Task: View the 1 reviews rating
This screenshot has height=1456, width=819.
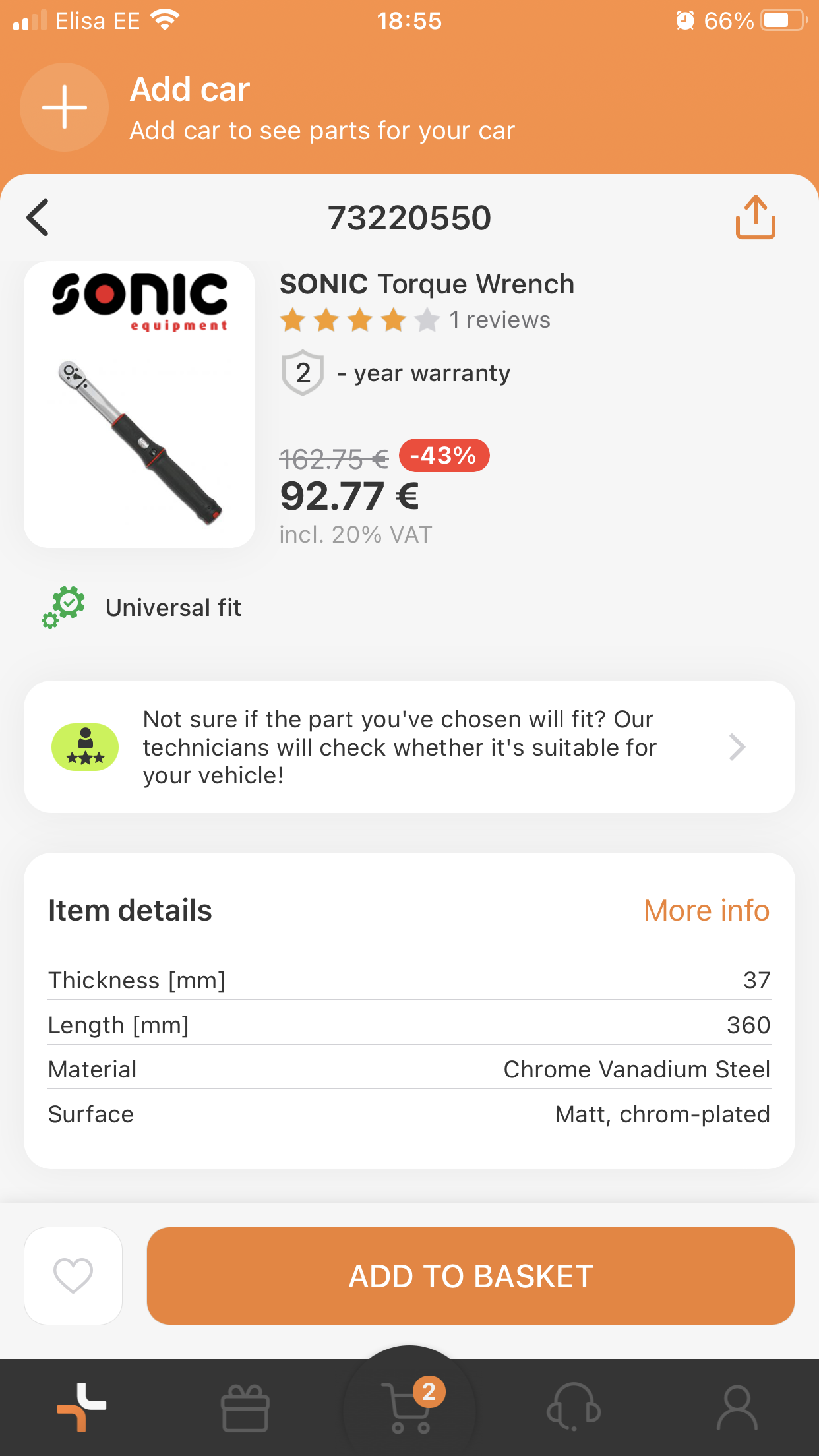Action: point(415,320)
